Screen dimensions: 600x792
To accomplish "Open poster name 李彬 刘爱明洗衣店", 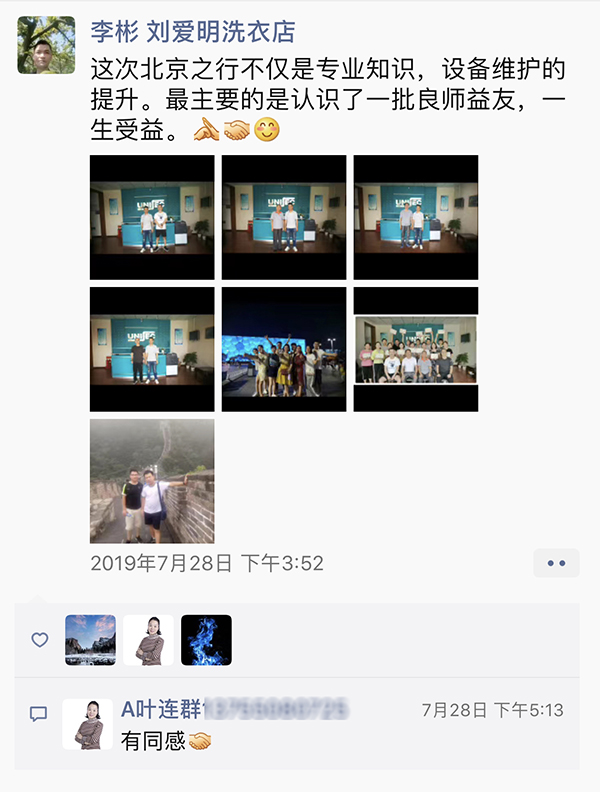I will point(193,32).
